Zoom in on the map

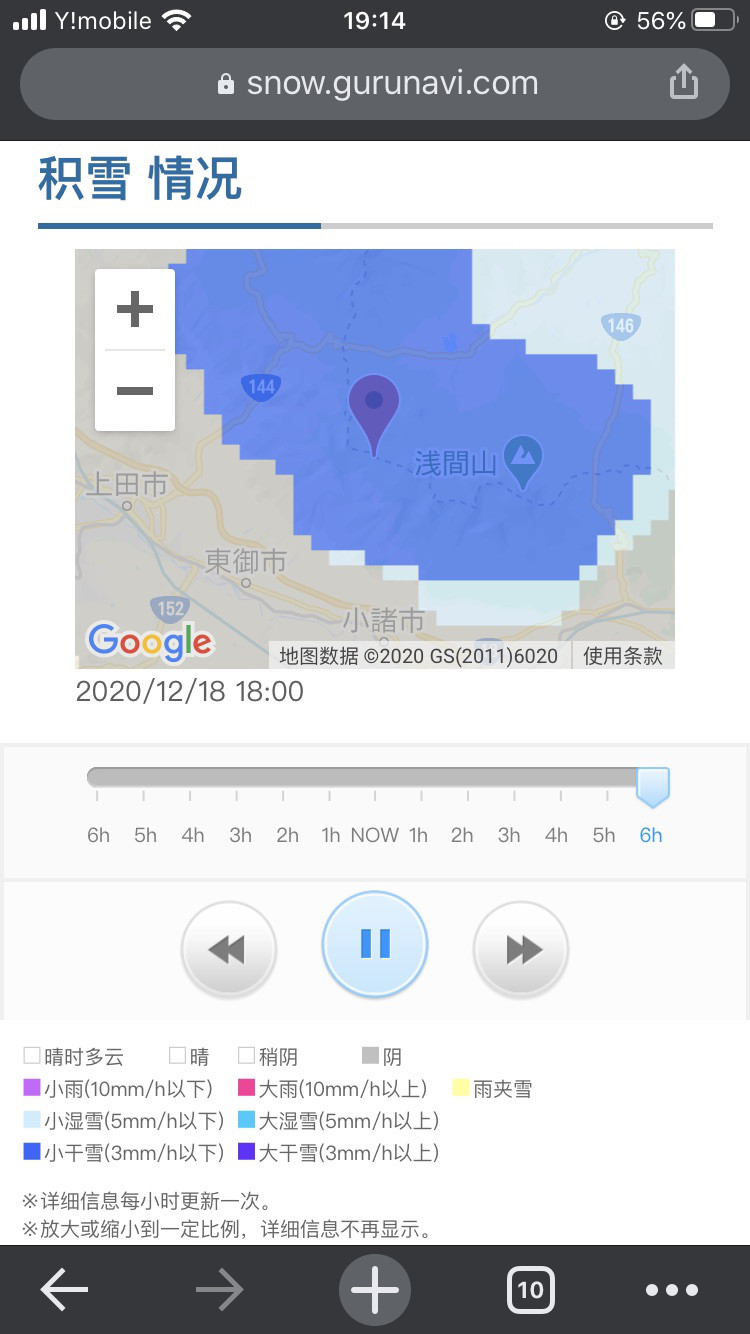pyautogui.click(x=135, y=310)
